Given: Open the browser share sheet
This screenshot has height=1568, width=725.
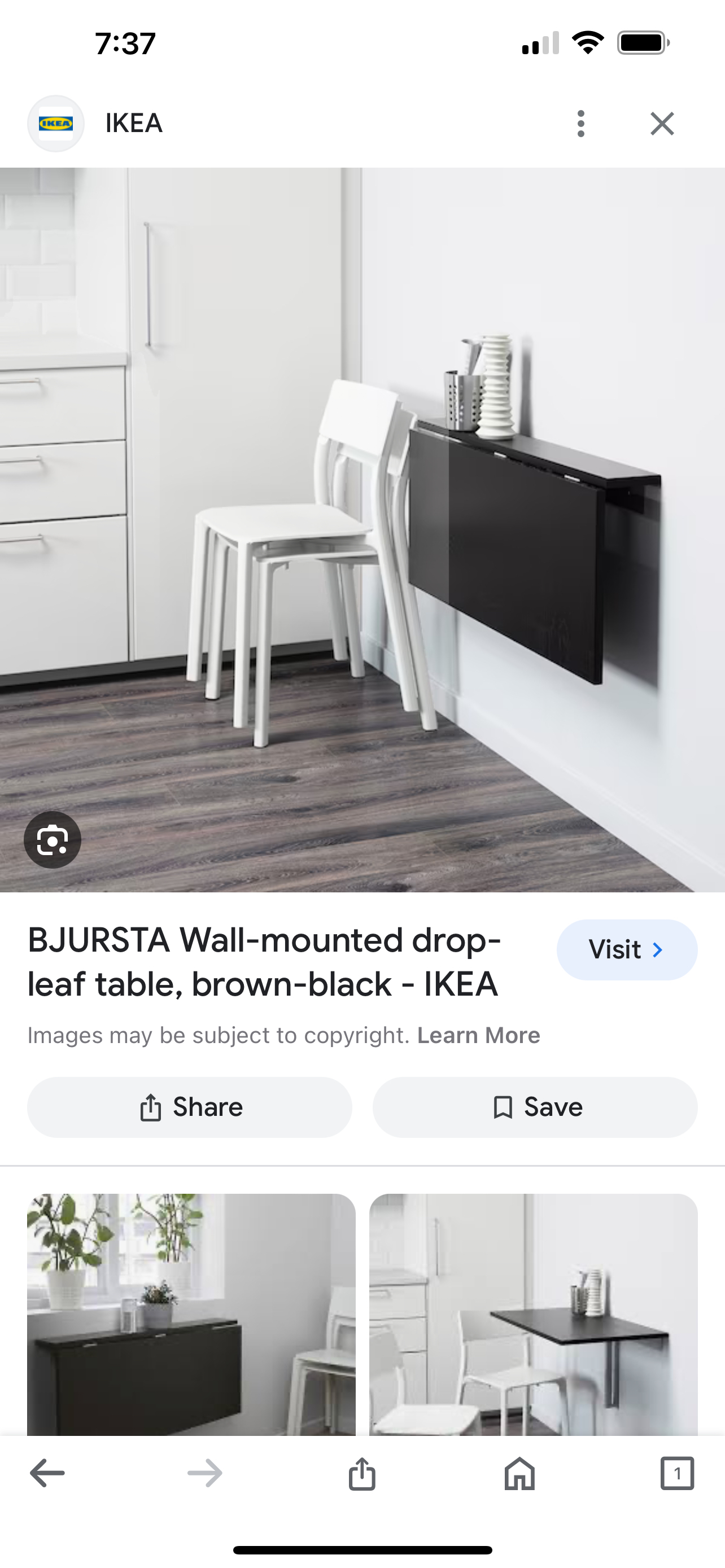Looking at the screenshot, I should [x=362, y=1474].
